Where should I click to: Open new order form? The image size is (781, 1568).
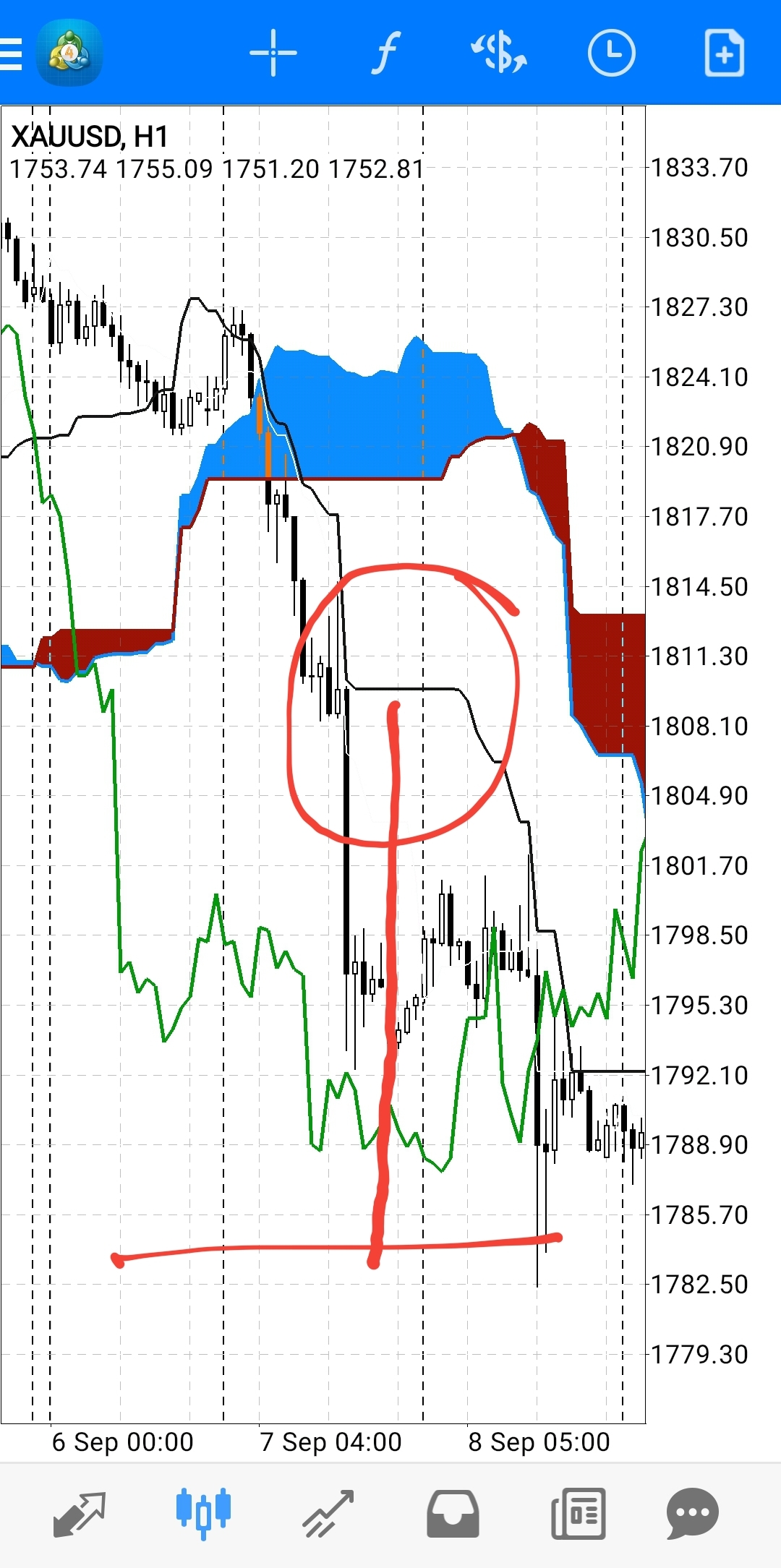pos(724,53)
